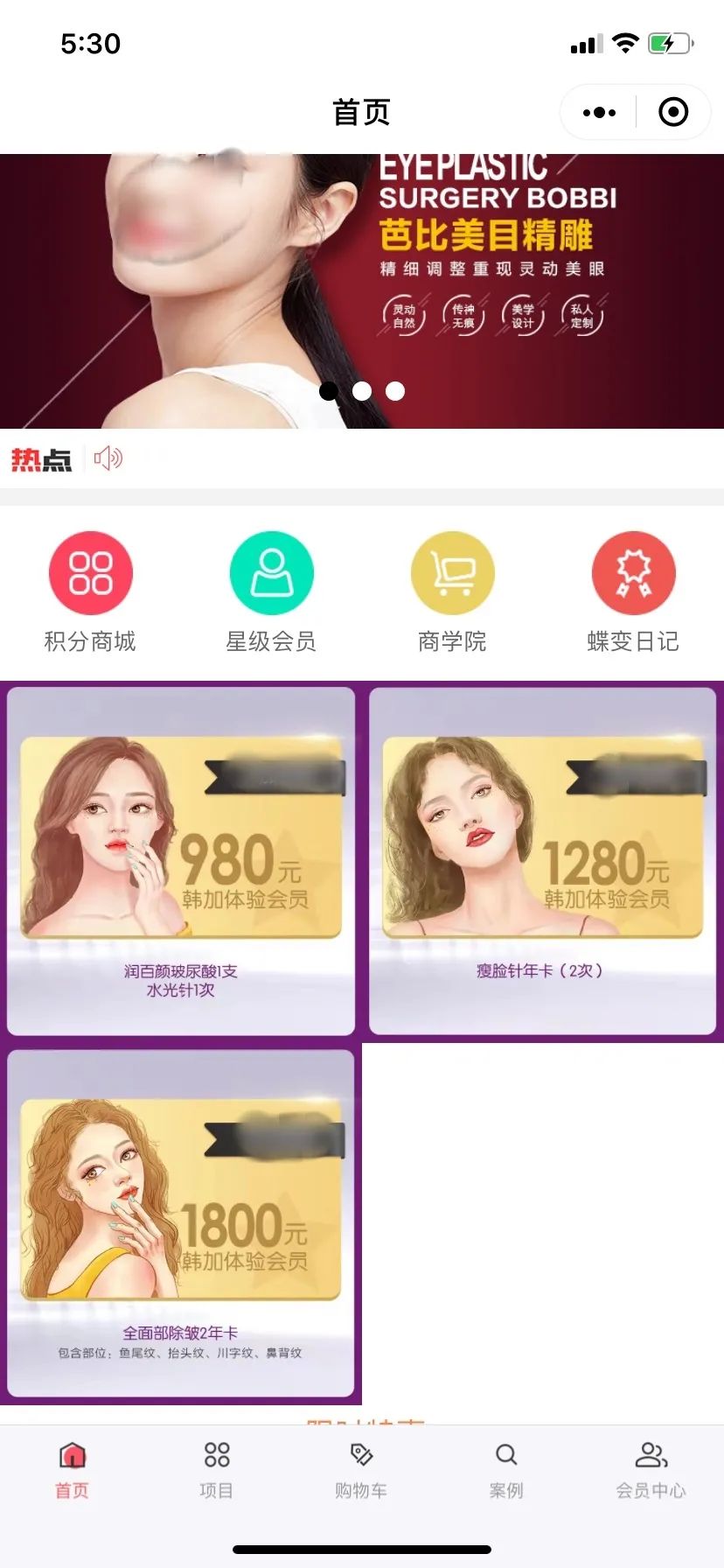This screenshot has height=1568, width=724.
Task: Switch to the 案例 cases tab
Action: point(506,1469)
